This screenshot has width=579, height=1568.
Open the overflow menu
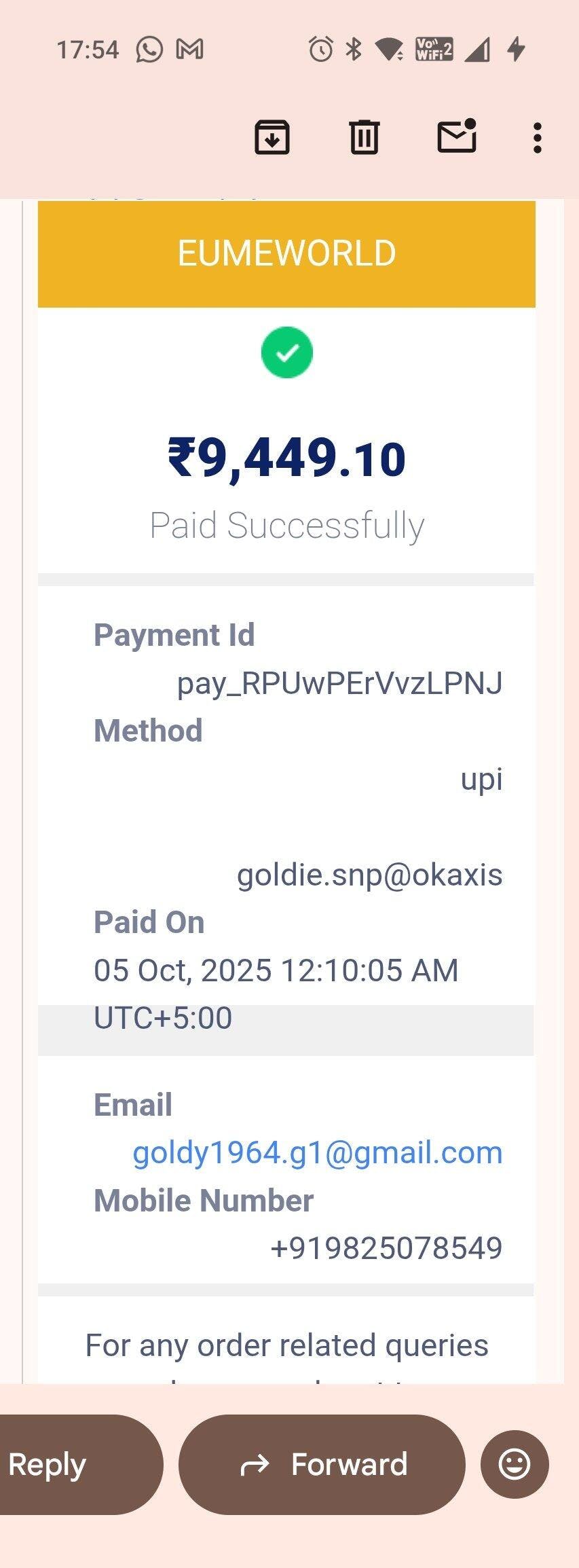[537, 138]
